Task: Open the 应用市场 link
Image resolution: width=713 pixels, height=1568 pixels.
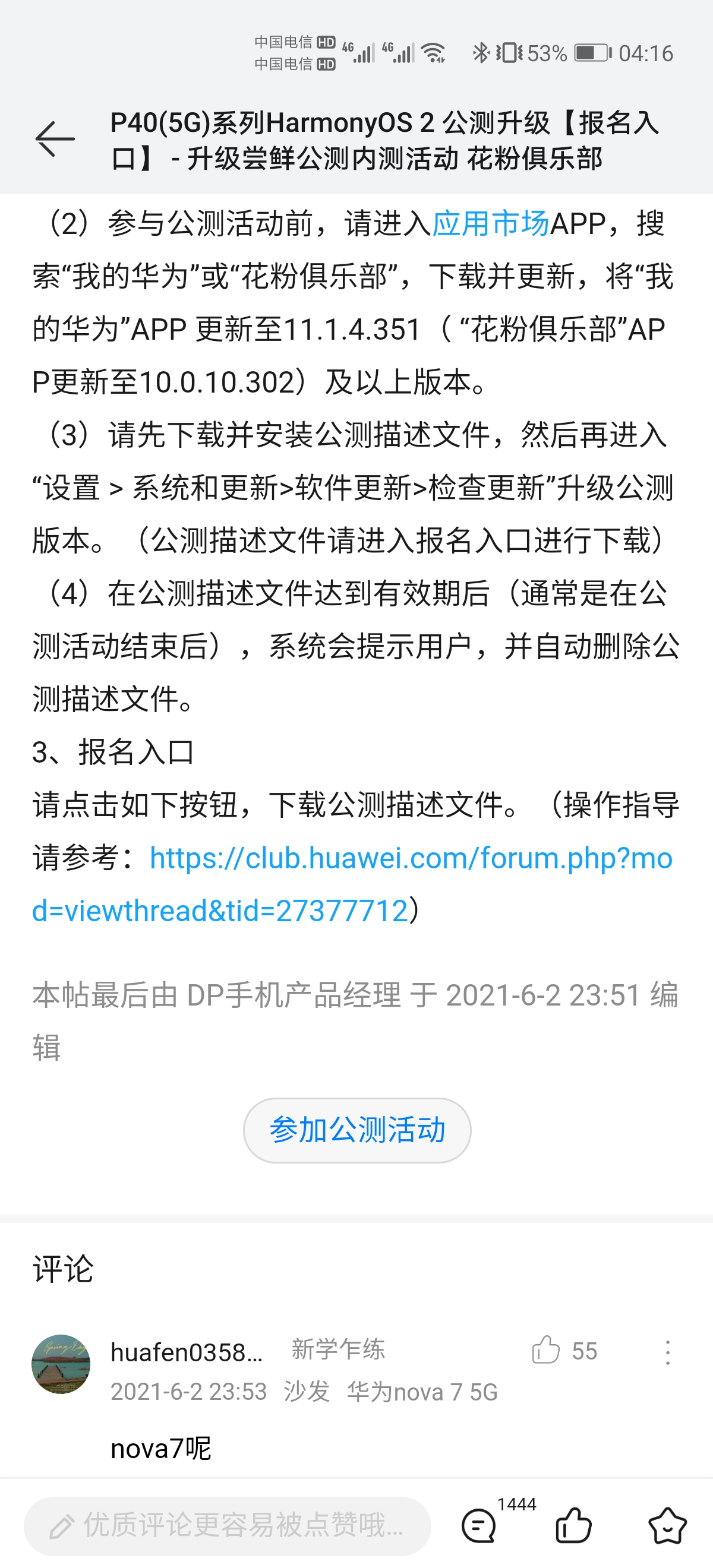Action: tap(491, 223)
